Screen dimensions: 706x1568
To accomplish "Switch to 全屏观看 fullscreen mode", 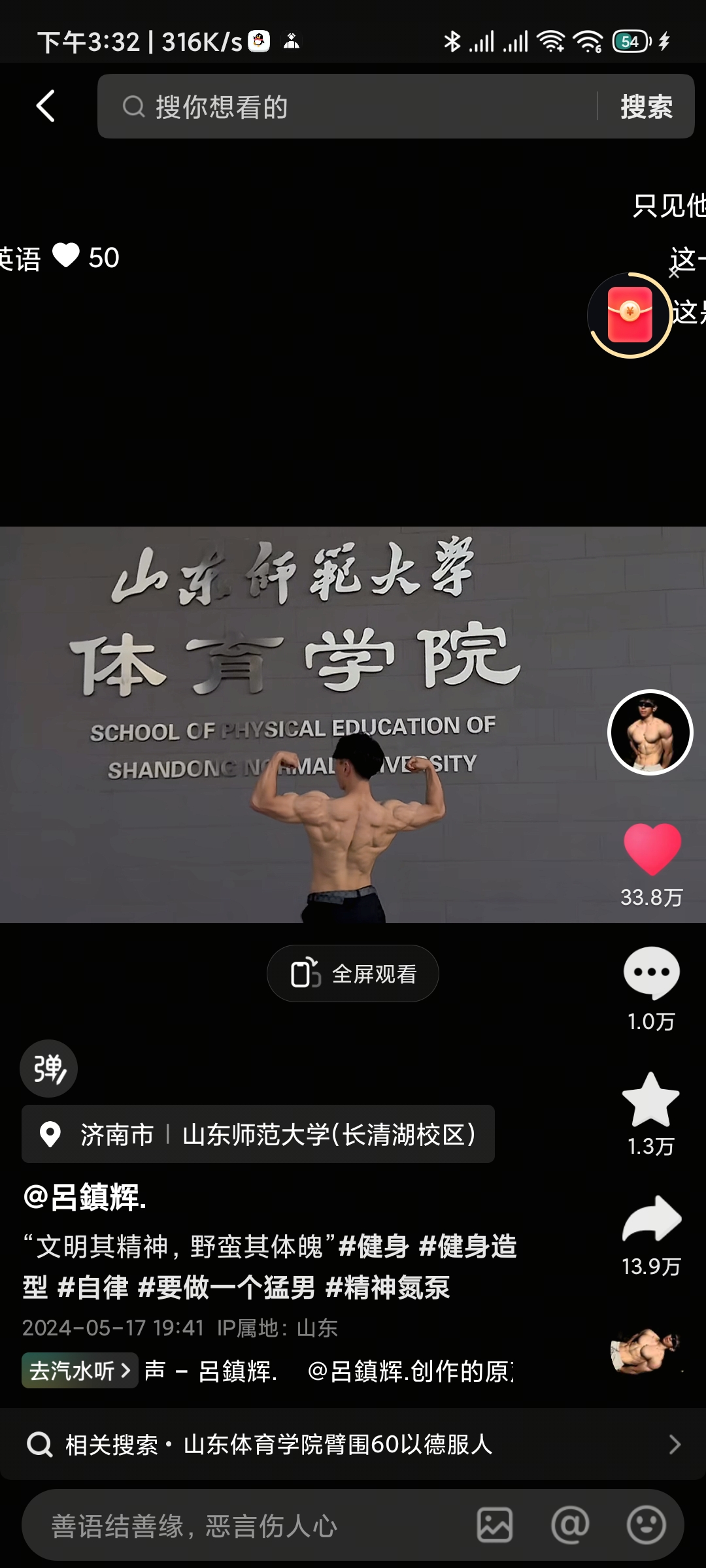I will click(x=353, y=973).
